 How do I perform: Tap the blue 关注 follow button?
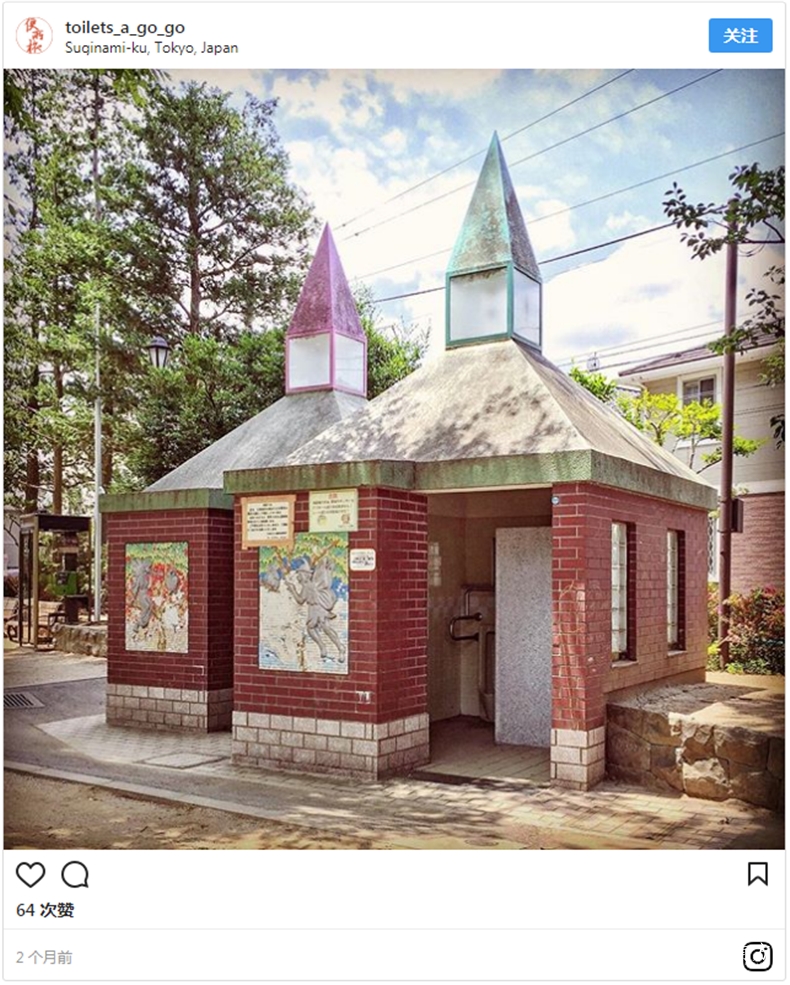740,35
